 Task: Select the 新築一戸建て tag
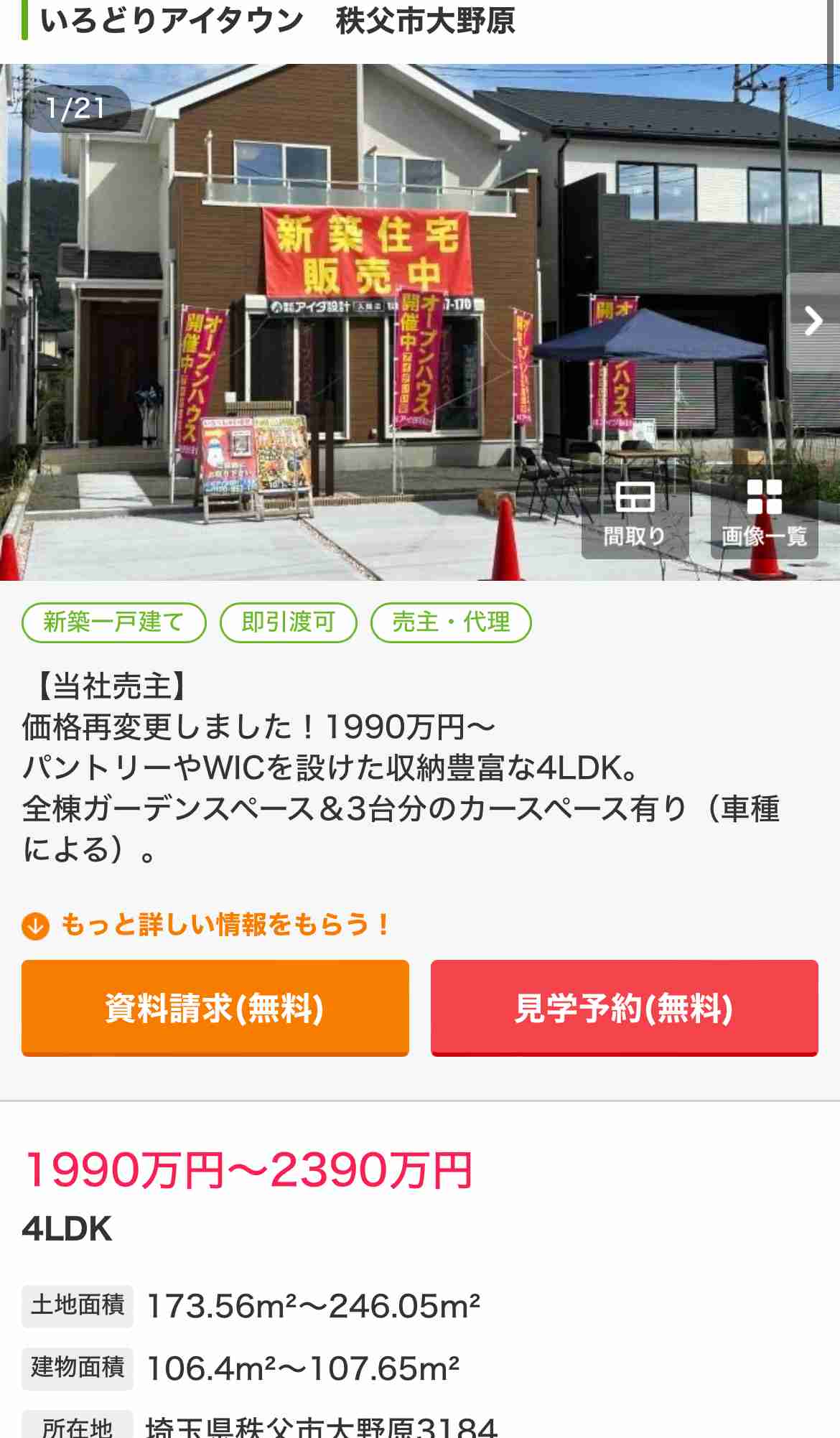tap(114, 622)
